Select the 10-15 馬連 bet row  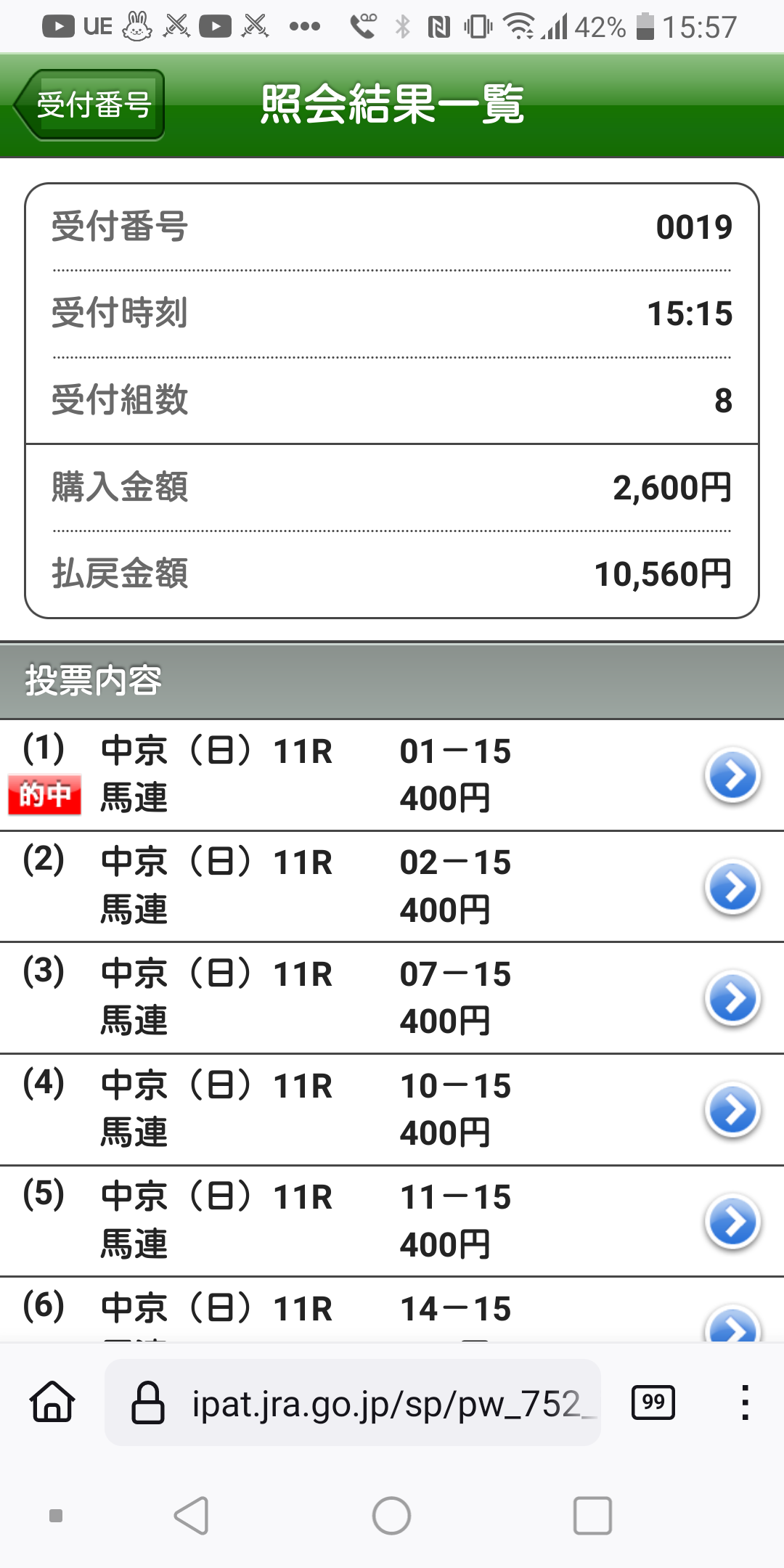point(392,1109)
